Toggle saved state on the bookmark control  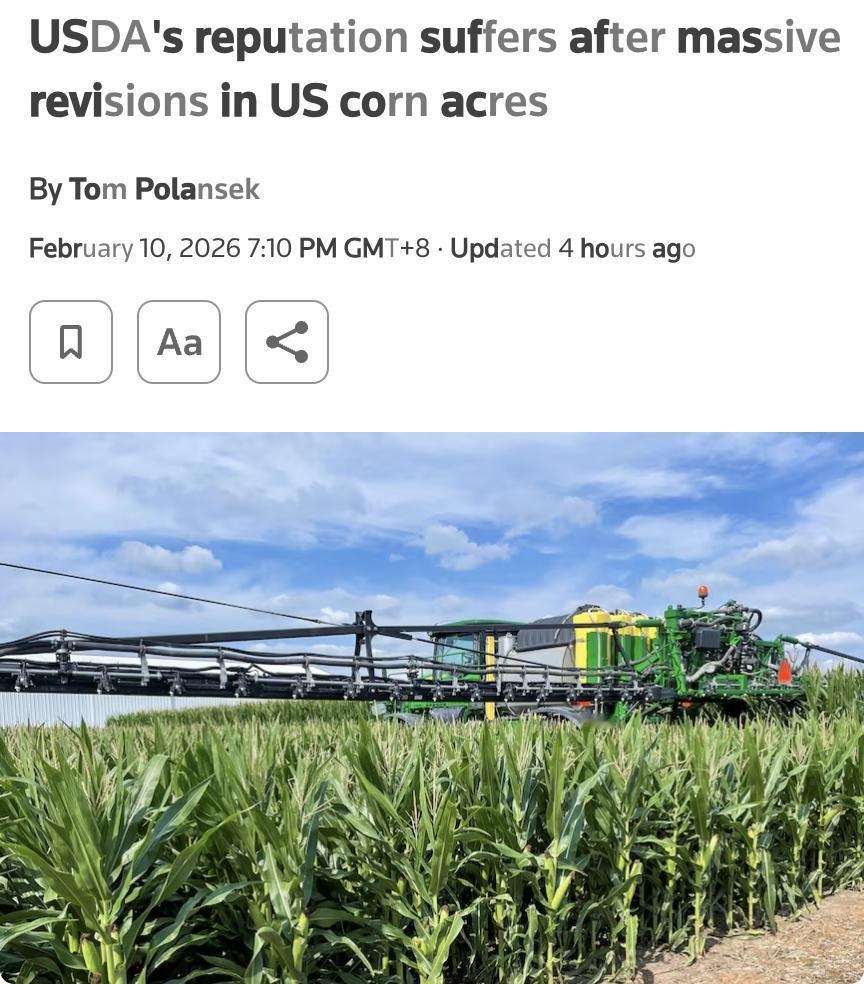pyautogui.click(x=71, y=341)
